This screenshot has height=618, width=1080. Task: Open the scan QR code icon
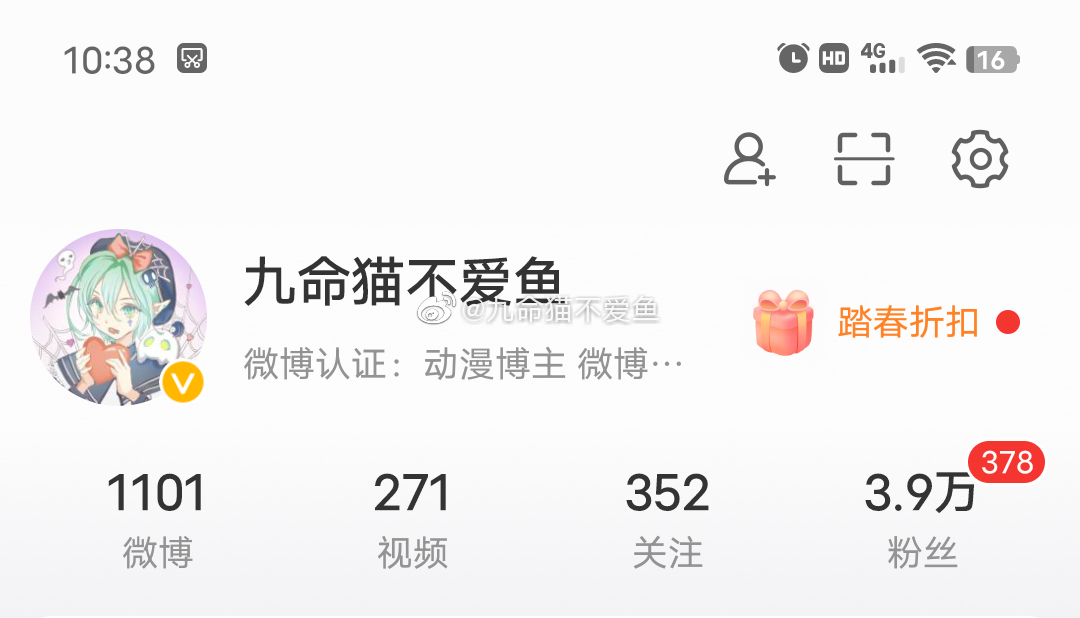coord(864,159)
